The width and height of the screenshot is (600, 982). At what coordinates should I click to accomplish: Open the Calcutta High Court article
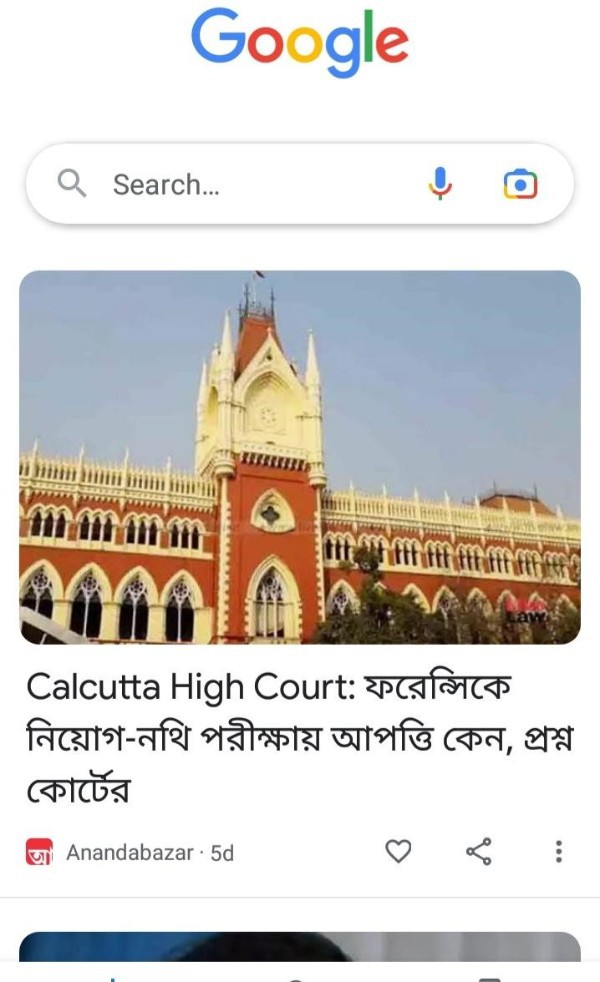click(300, 738)
